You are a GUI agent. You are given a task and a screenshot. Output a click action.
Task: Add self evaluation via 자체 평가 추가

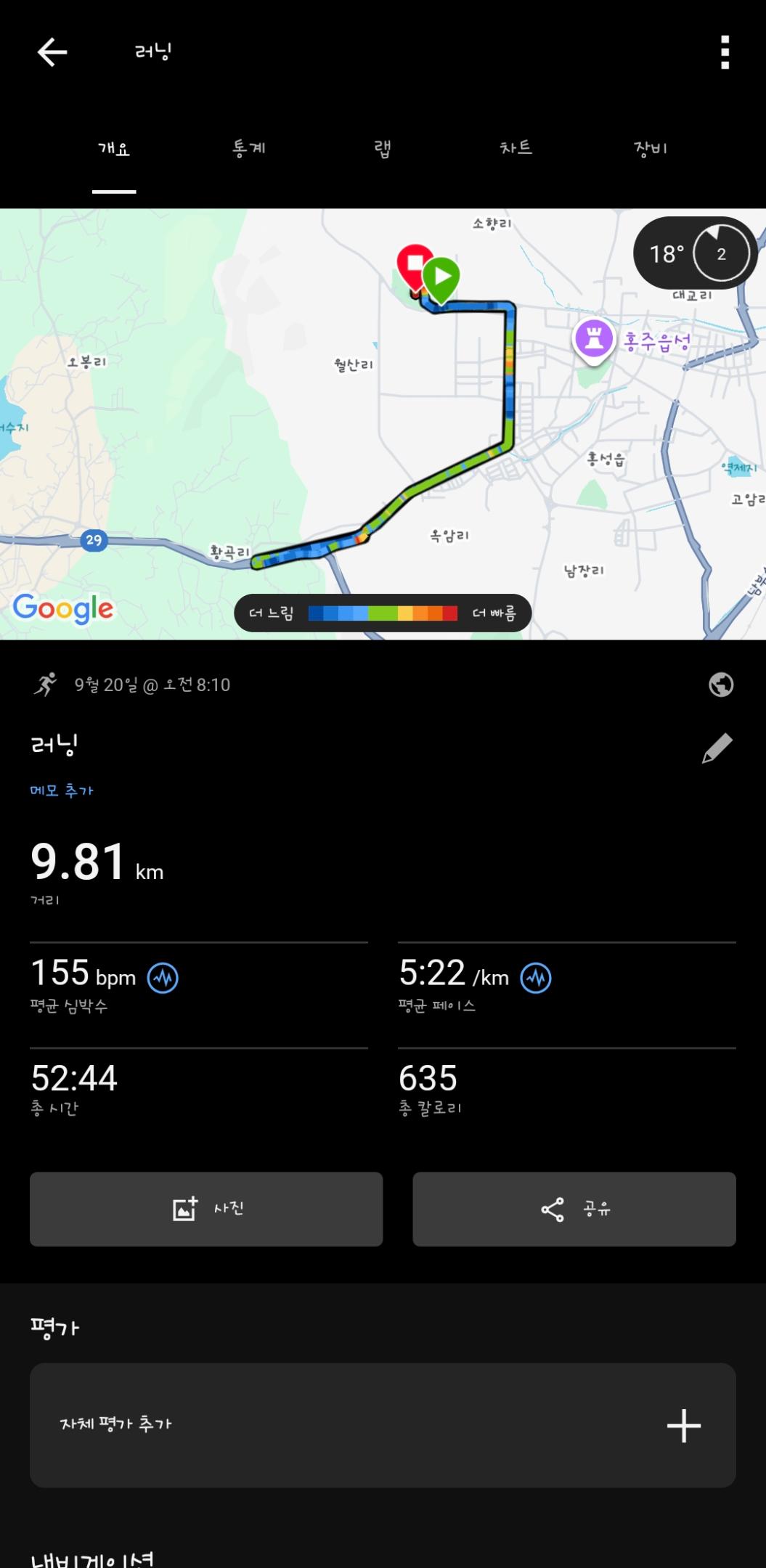click(383, 1425)
